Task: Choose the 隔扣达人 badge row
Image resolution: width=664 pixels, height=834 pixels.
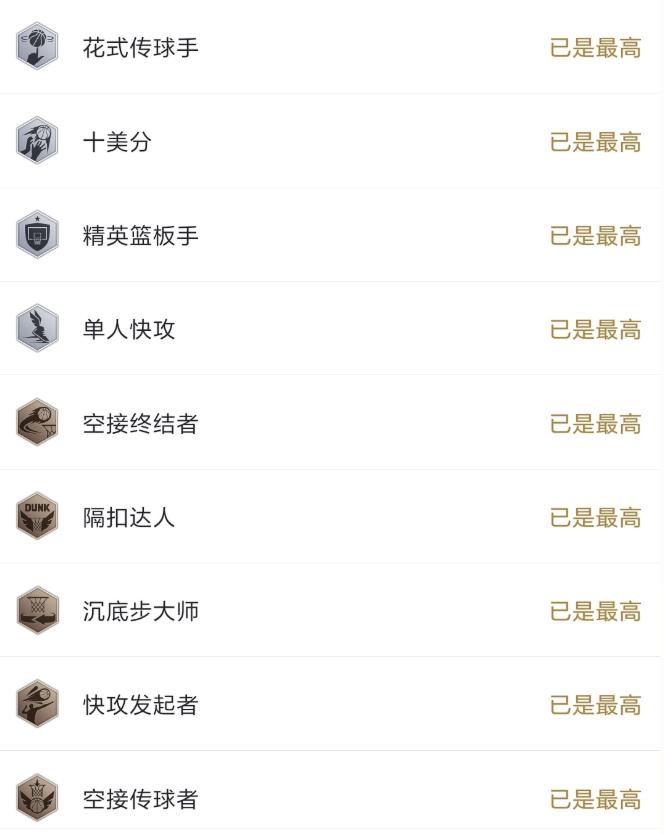Action: click(x=129, y=517)
